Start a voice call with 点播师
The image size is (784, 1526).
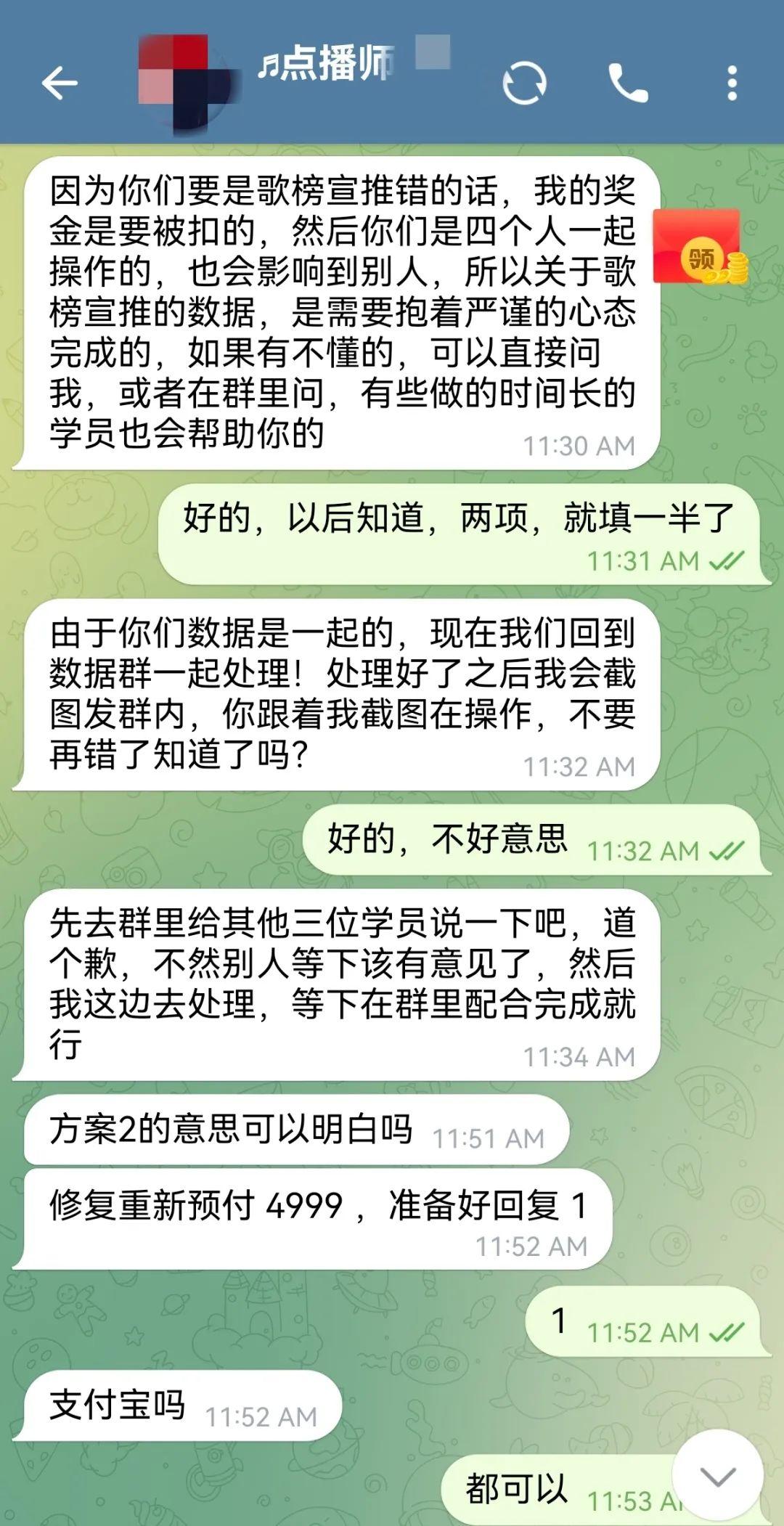tap(627, 83)
